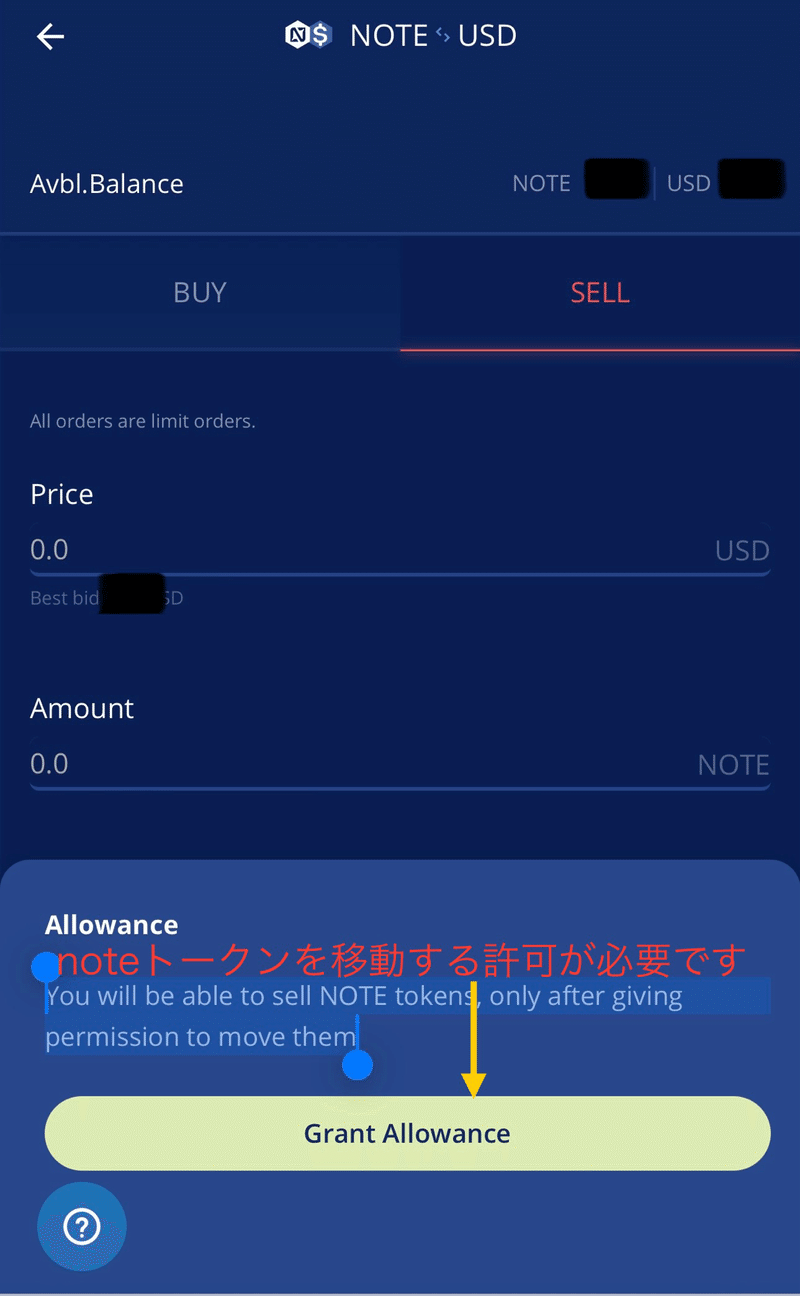This screenshot has width=800, height=1296.
Task: Click the USD dollar token icon
Action: [320, 35]
